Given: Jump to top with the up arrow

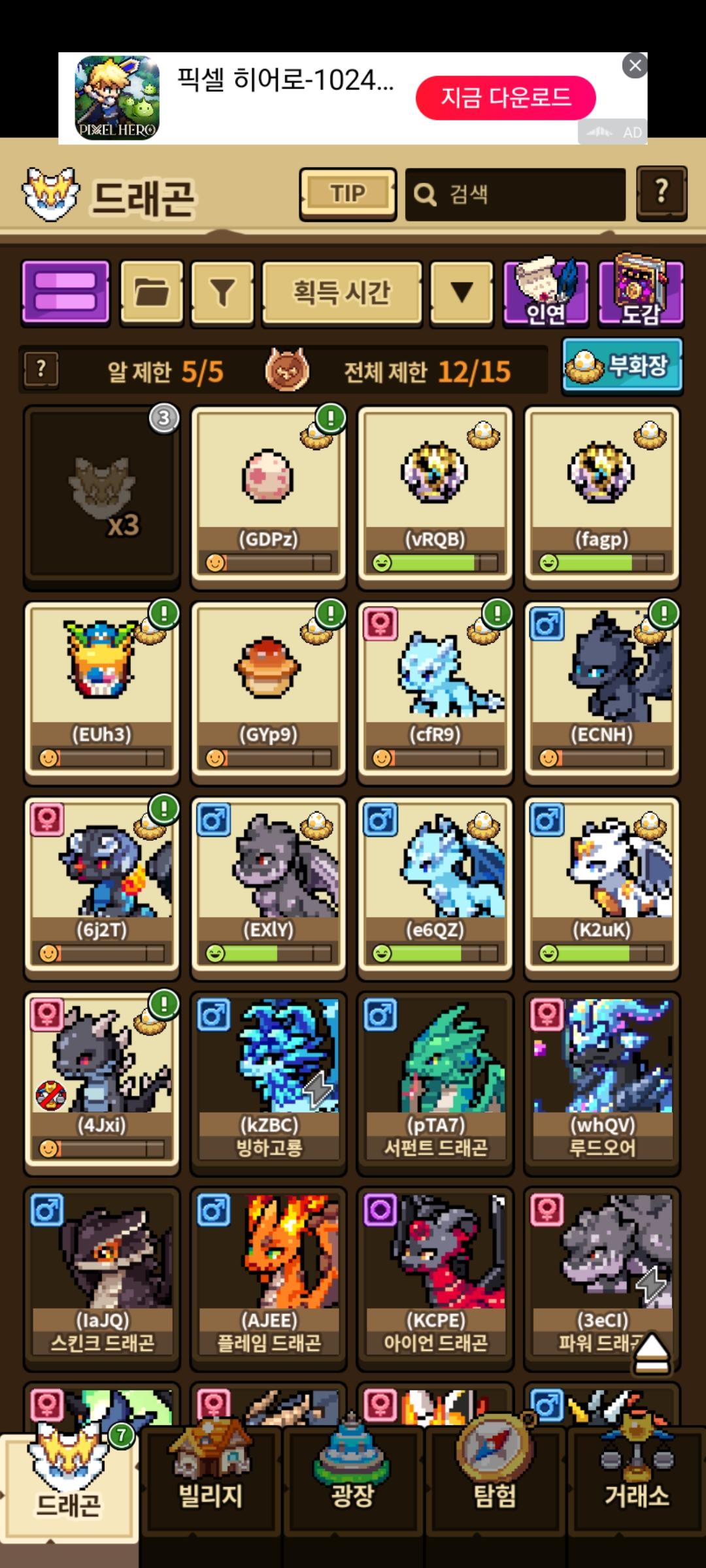Looking at the screenshot, I should pos(652,1354).
